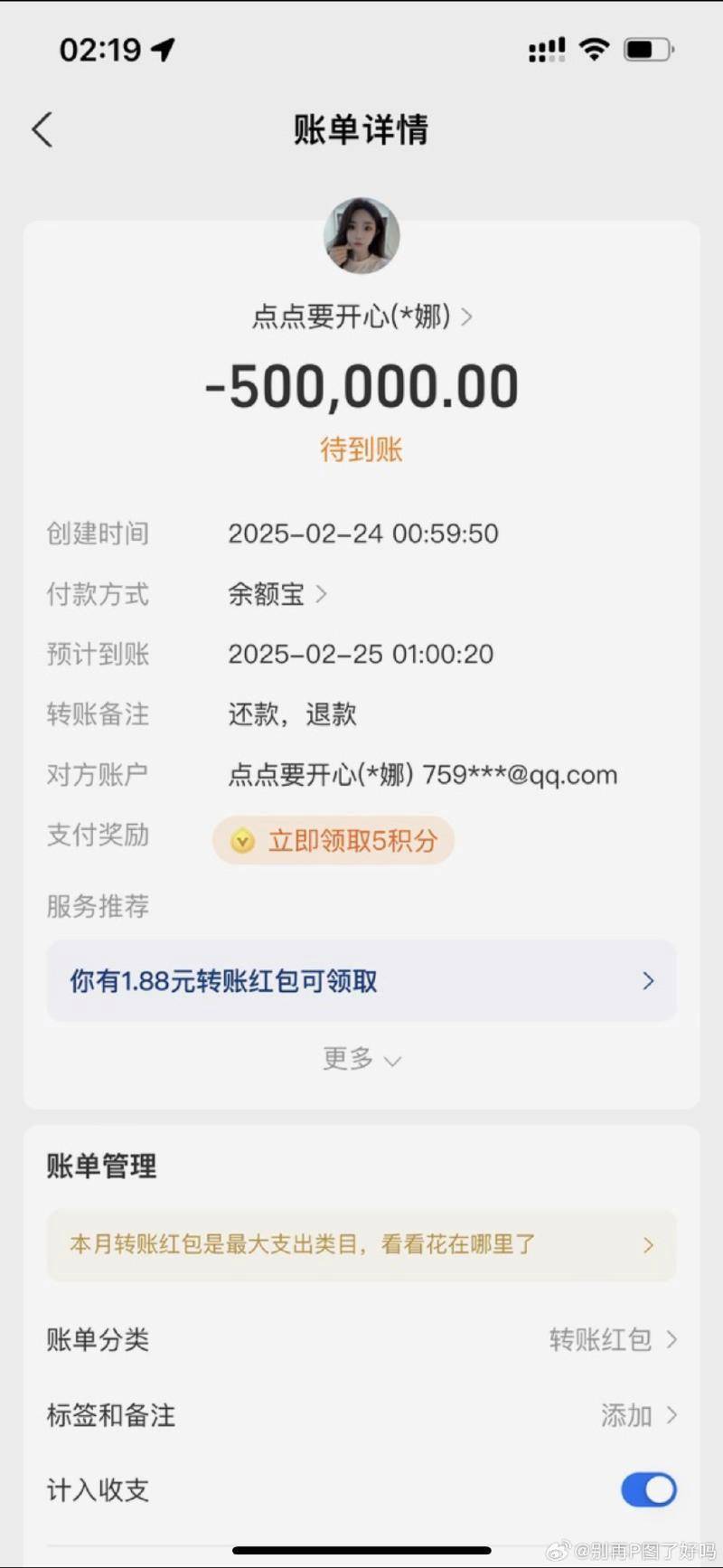The image size is (723, 1568).
Task: Tap the gold coin reward icon
Action: [x=240, y=841]
